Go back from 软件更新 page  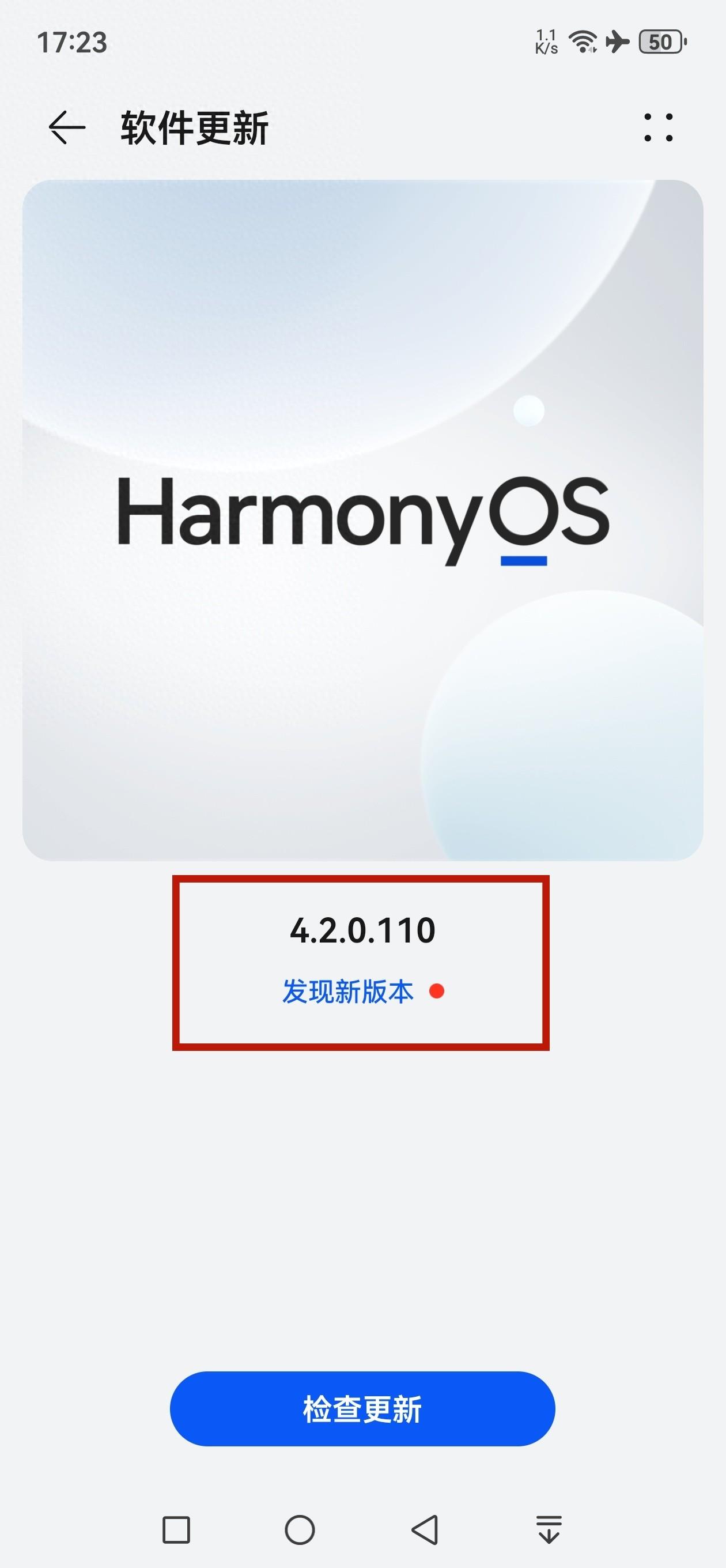point(67,128)
